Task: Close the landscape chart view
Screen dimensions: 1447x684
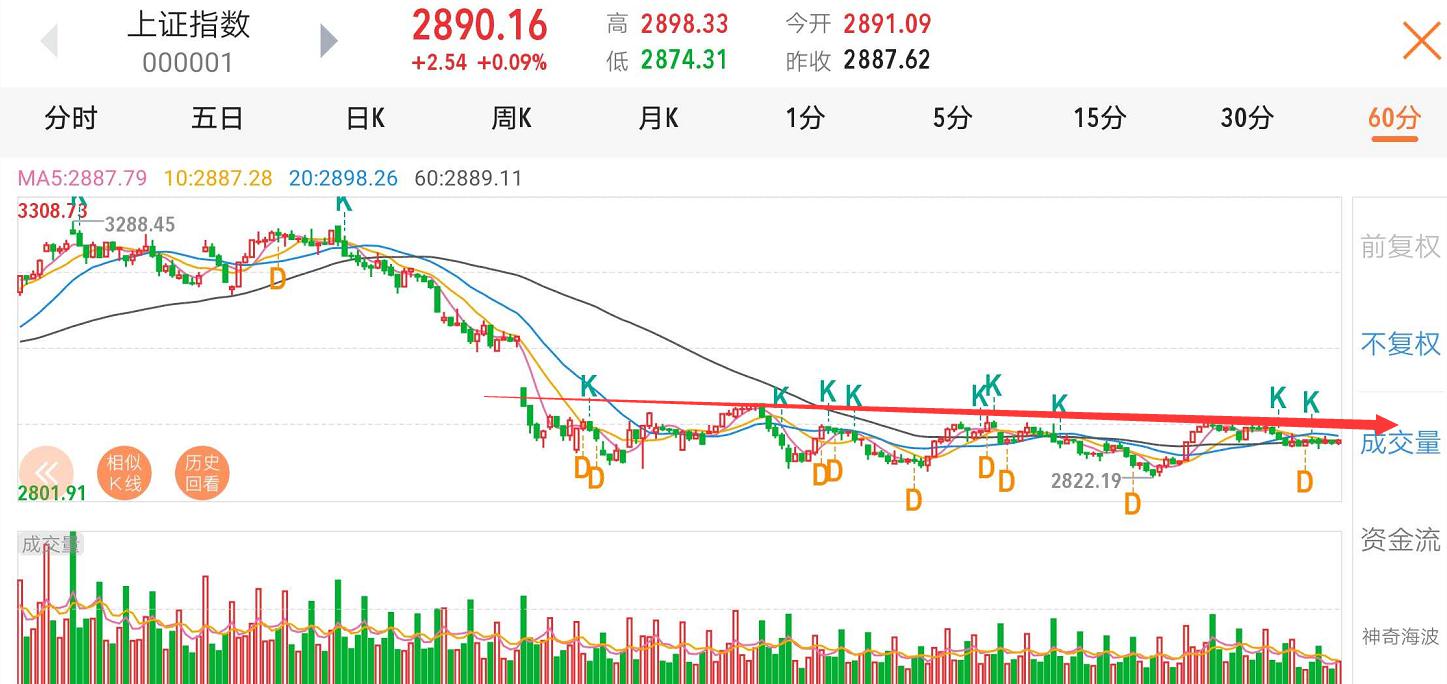Action: click(x=1421, y=42)
